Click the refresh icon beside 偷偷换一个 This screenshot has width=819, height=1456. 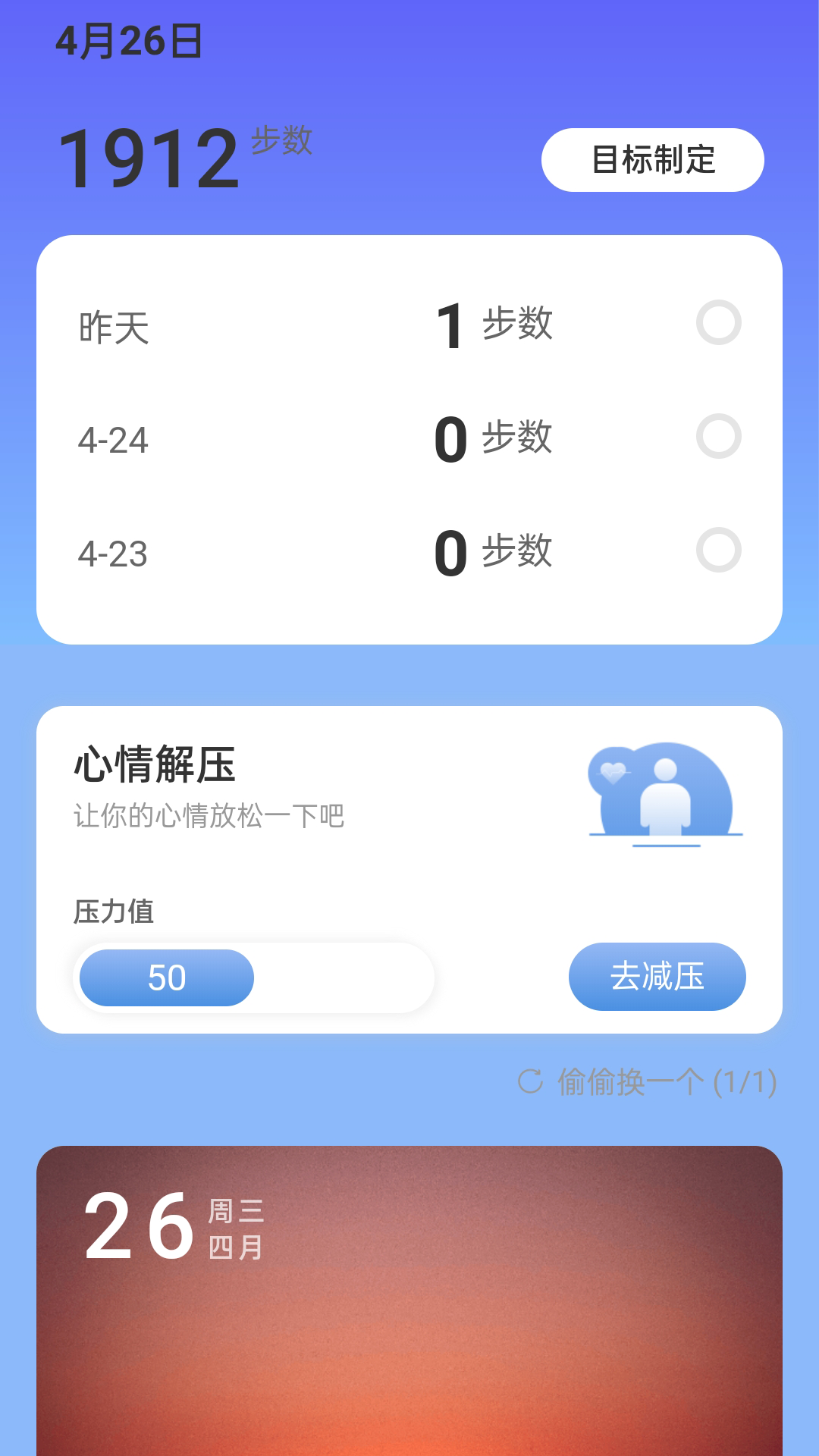point(531,1080)
